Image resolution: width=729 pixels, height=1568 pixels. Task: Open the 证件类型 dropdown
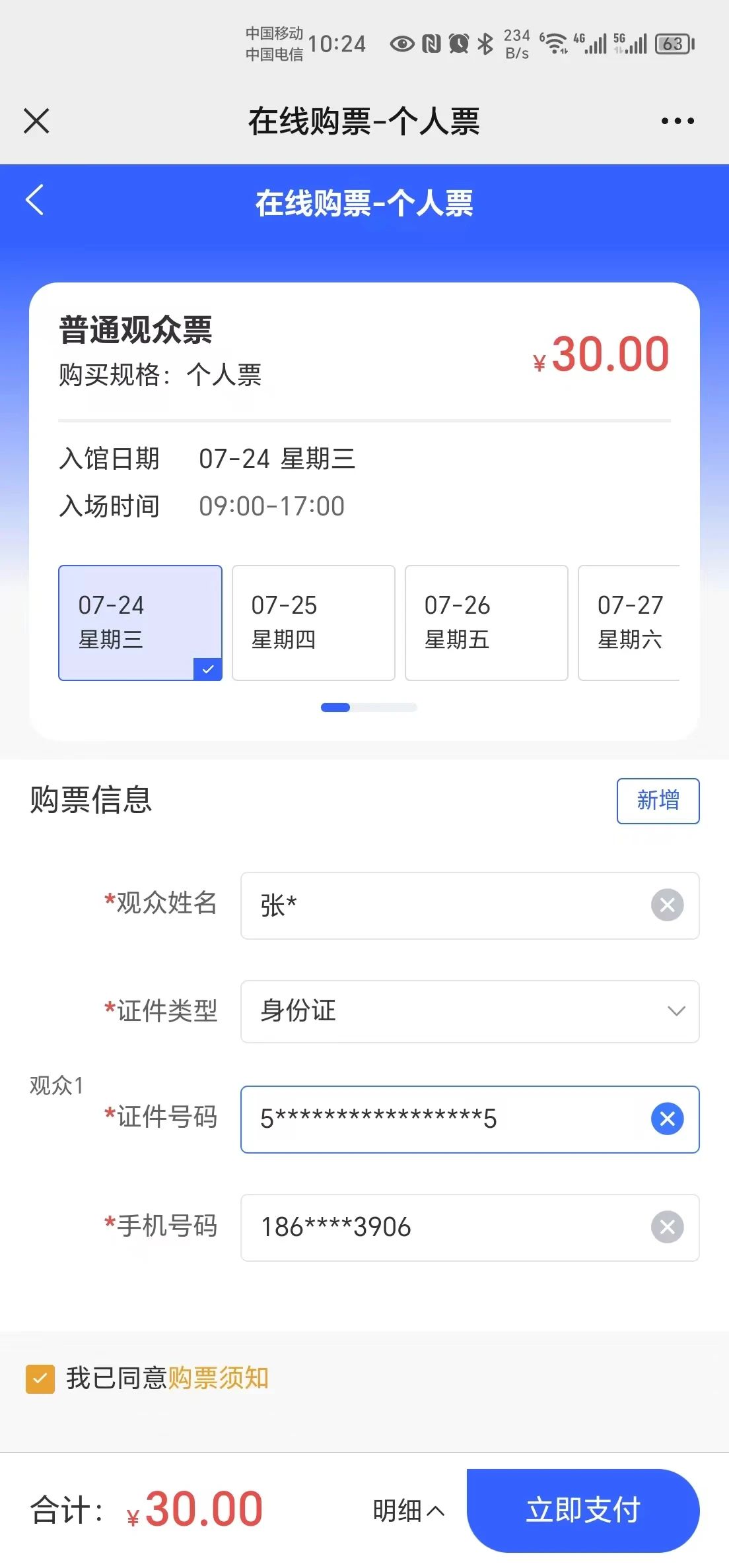coord(469,1011)
